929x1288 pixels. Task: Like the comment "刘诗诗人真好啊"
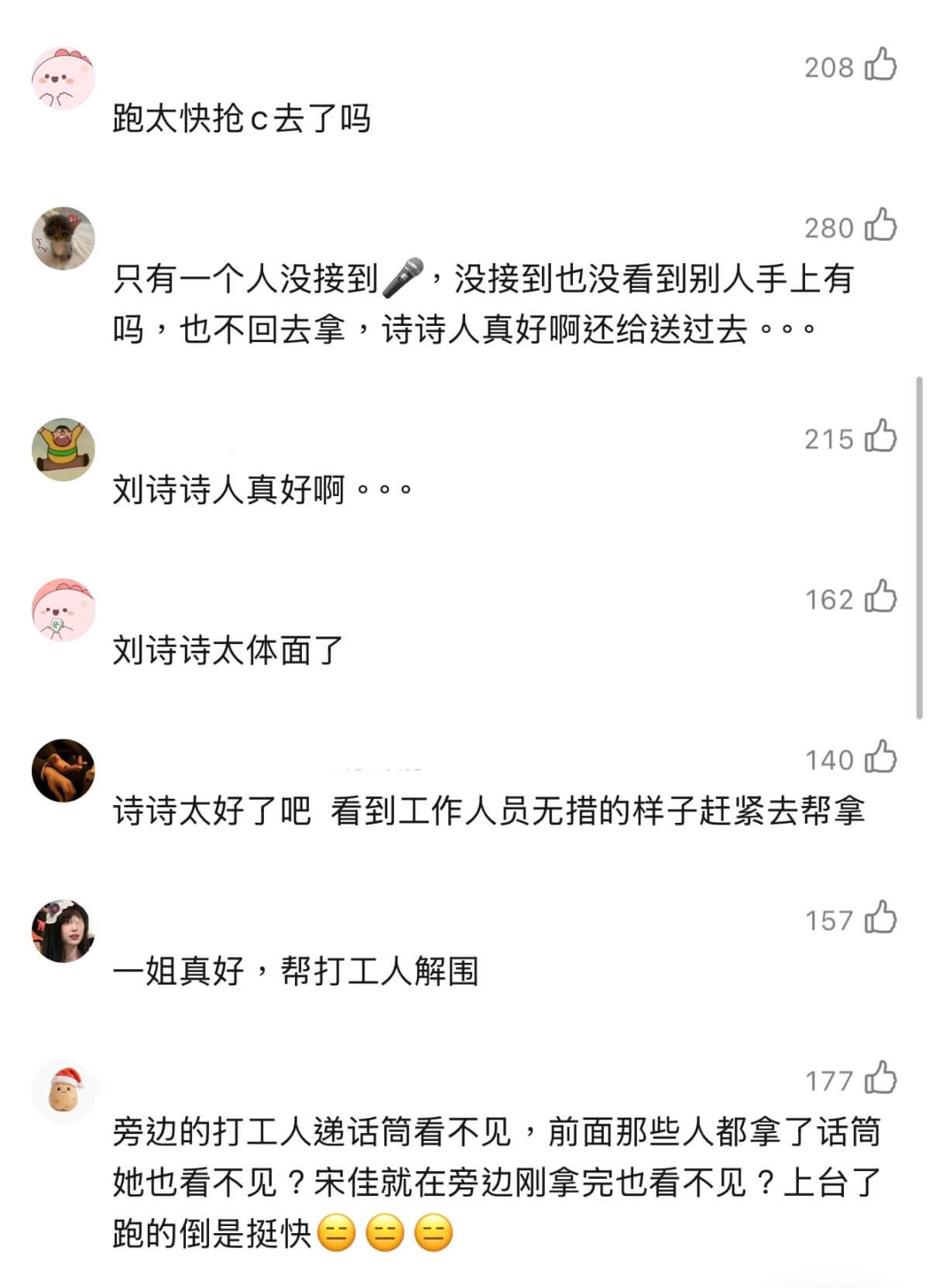[x=880, y=437]
